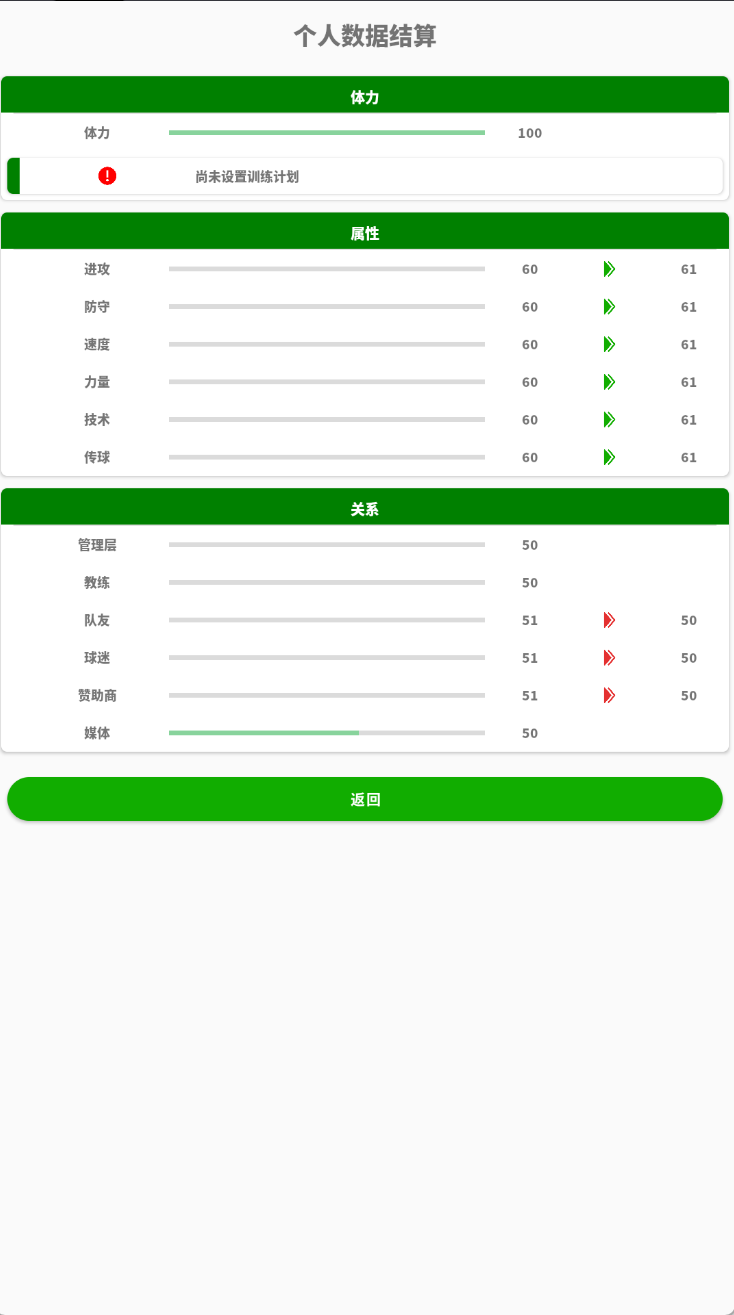Click the 管理层 progress bar

click(326, 545)
